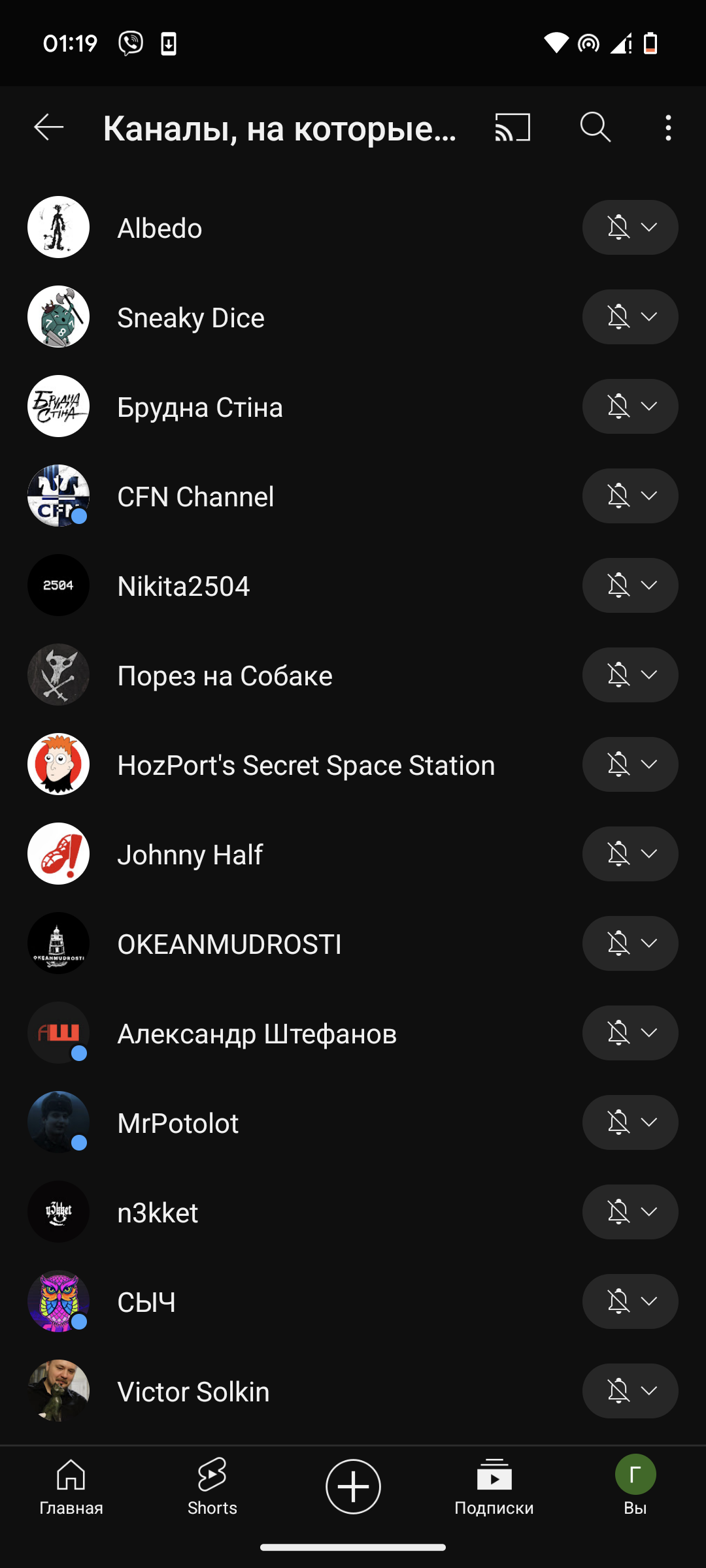This screenshot has height=1568, width=706.
Task: Open the Nikita2504 channel
Action: coord(183,586)
